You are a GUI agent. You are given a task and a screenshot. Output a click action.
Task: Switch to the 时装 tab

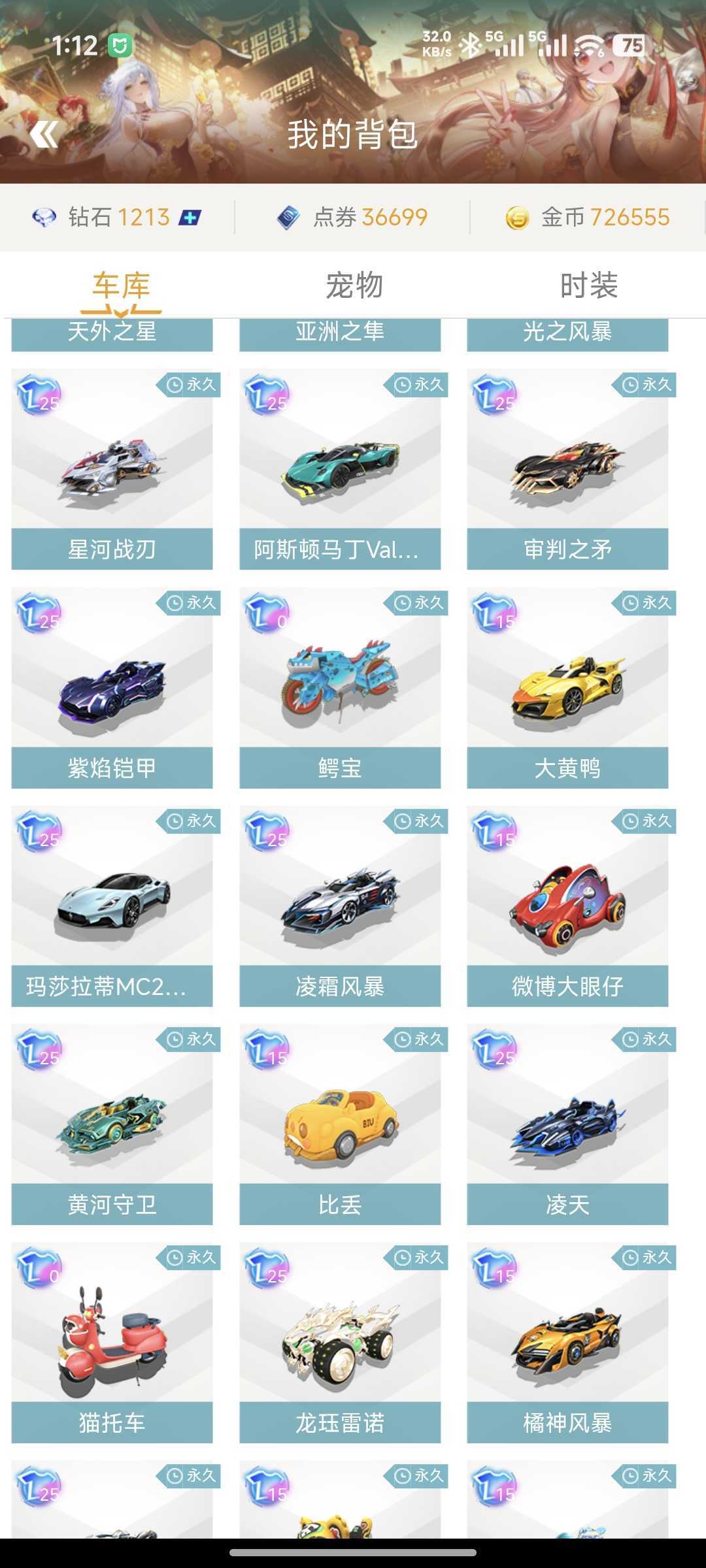[588, 286]
